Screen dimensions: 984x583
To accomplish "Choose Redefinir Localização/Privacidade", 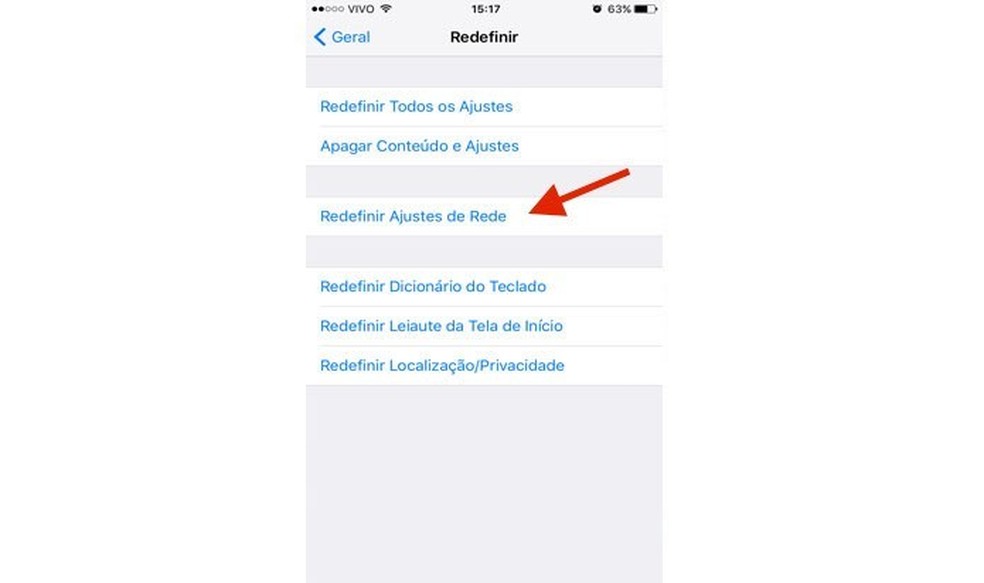I will coord(442,366).
